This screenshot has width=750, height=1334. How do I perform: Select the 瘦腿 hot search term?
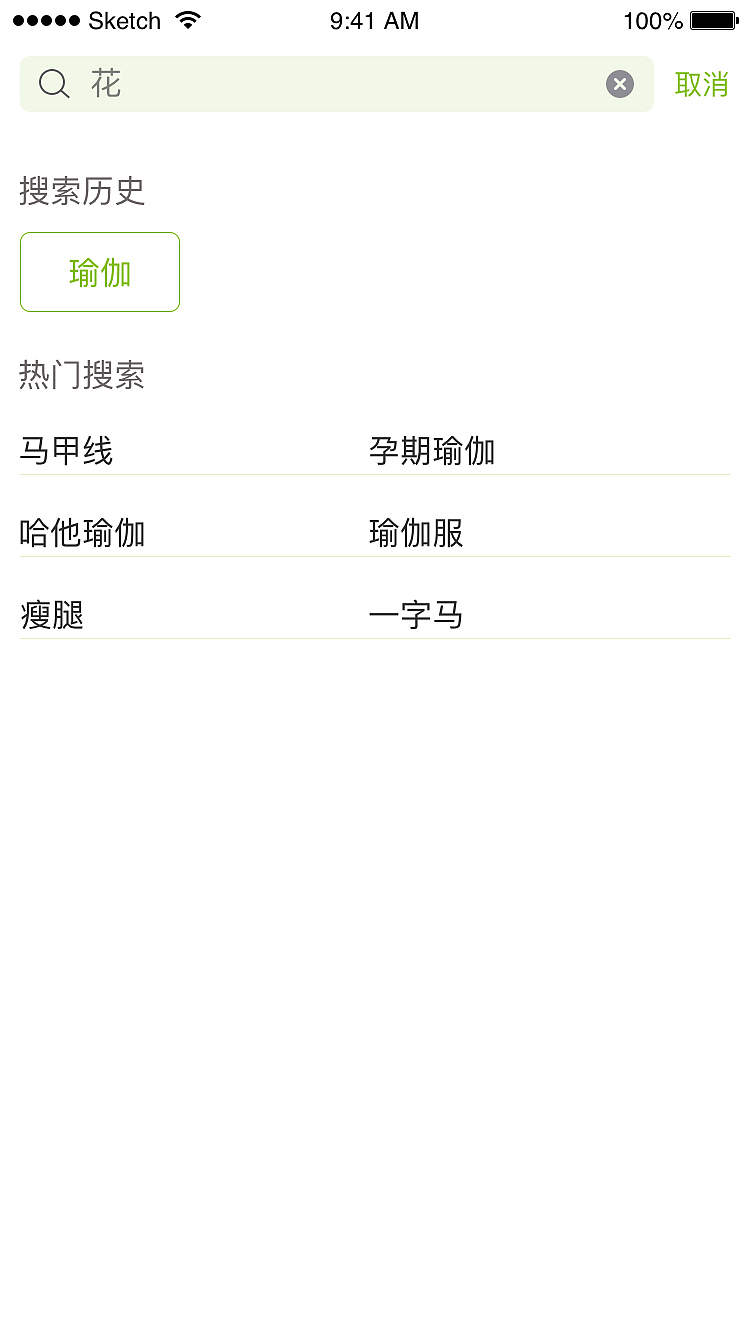tap(50, 615)
